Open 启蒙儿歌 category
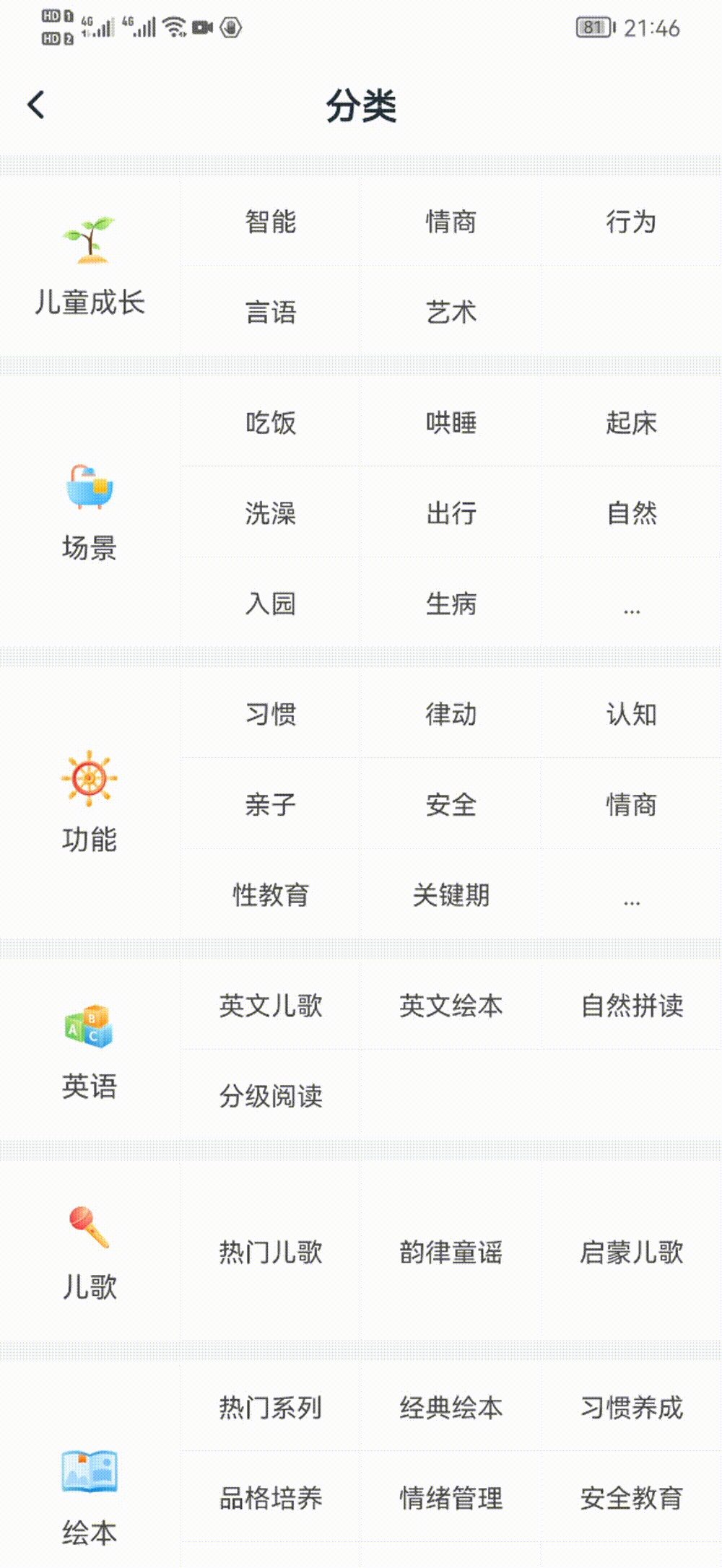The height and width of the screenshot is (1568, 722). click(632, 1252)
